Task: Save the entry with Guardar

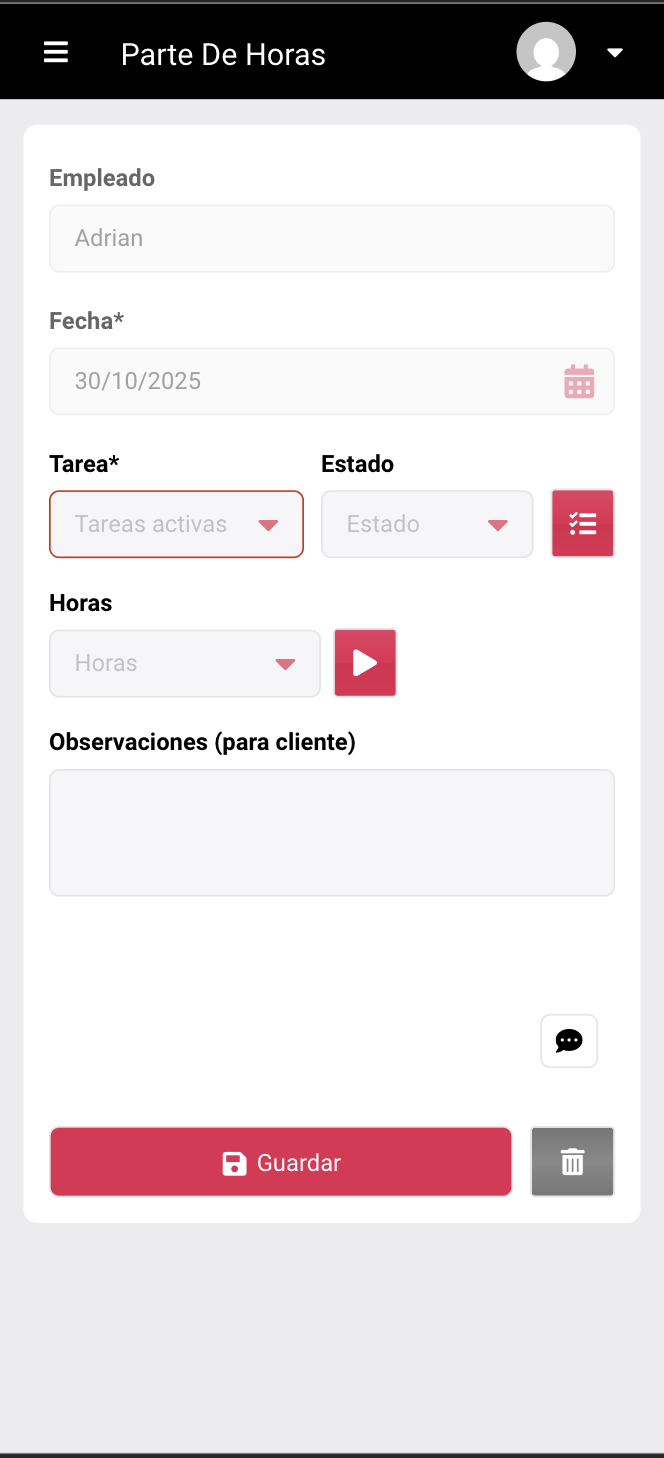Action: 281,1162
